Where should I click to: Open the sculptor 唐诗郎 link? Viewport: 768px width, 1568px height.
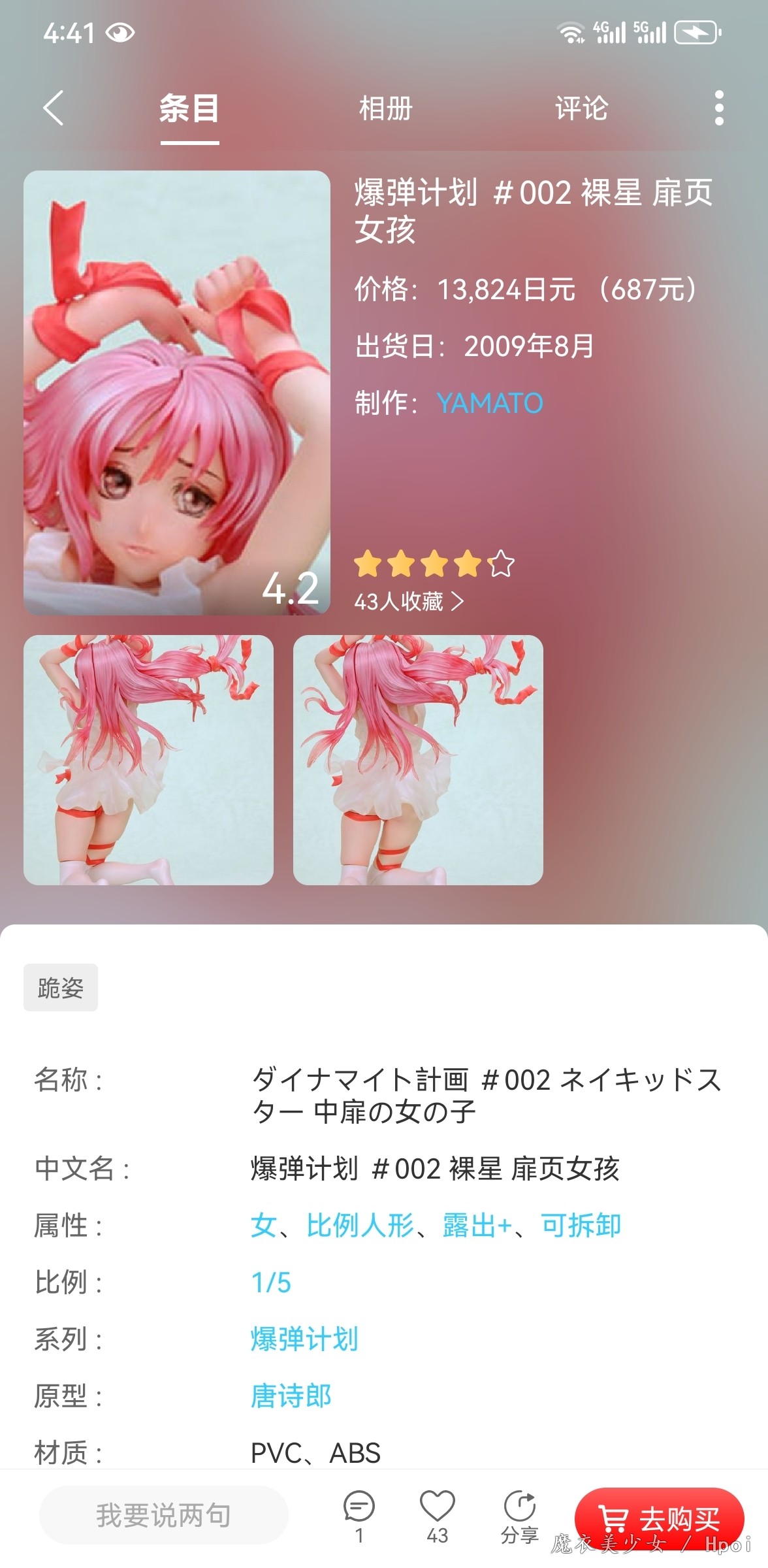tap(291, 1396)
